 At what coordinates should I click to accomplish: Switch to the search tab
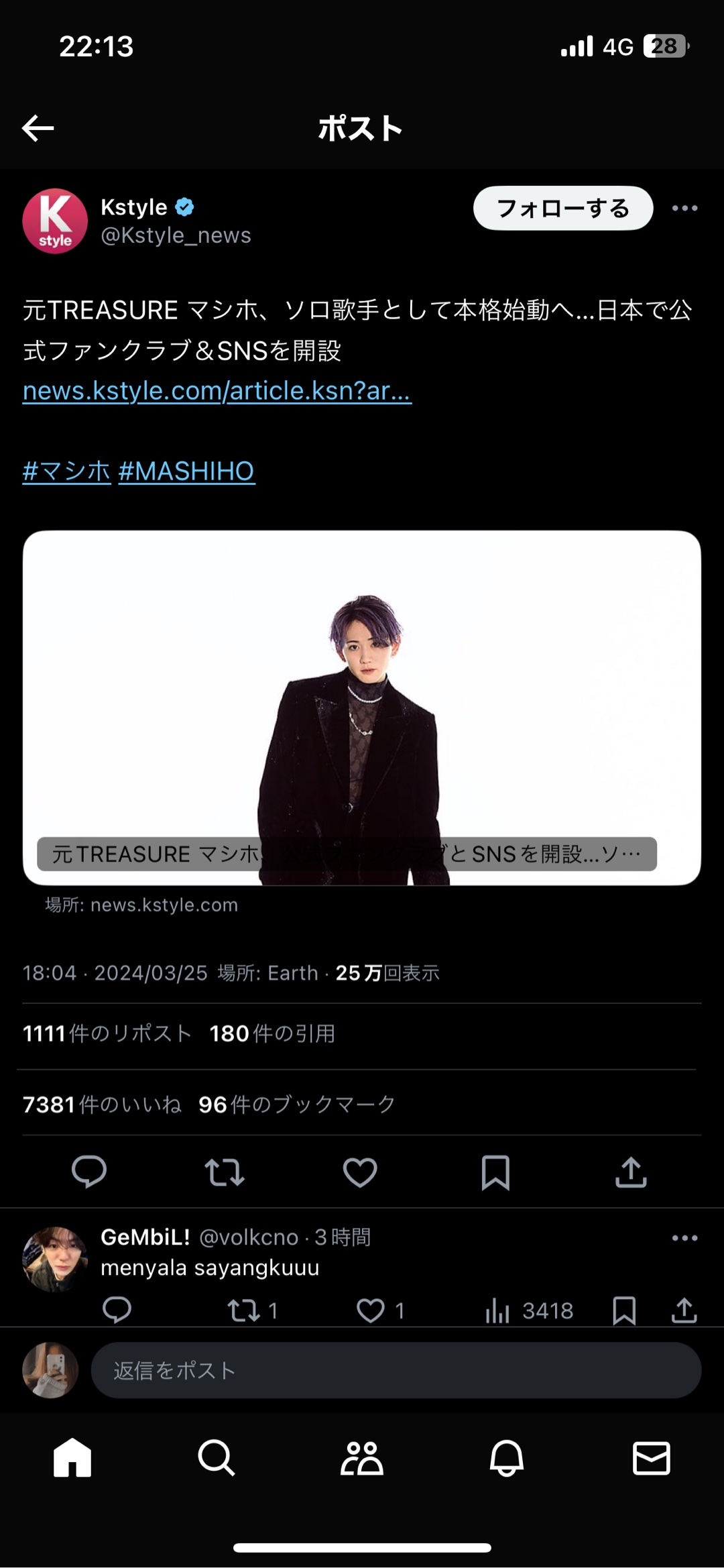pos(217,1458)
